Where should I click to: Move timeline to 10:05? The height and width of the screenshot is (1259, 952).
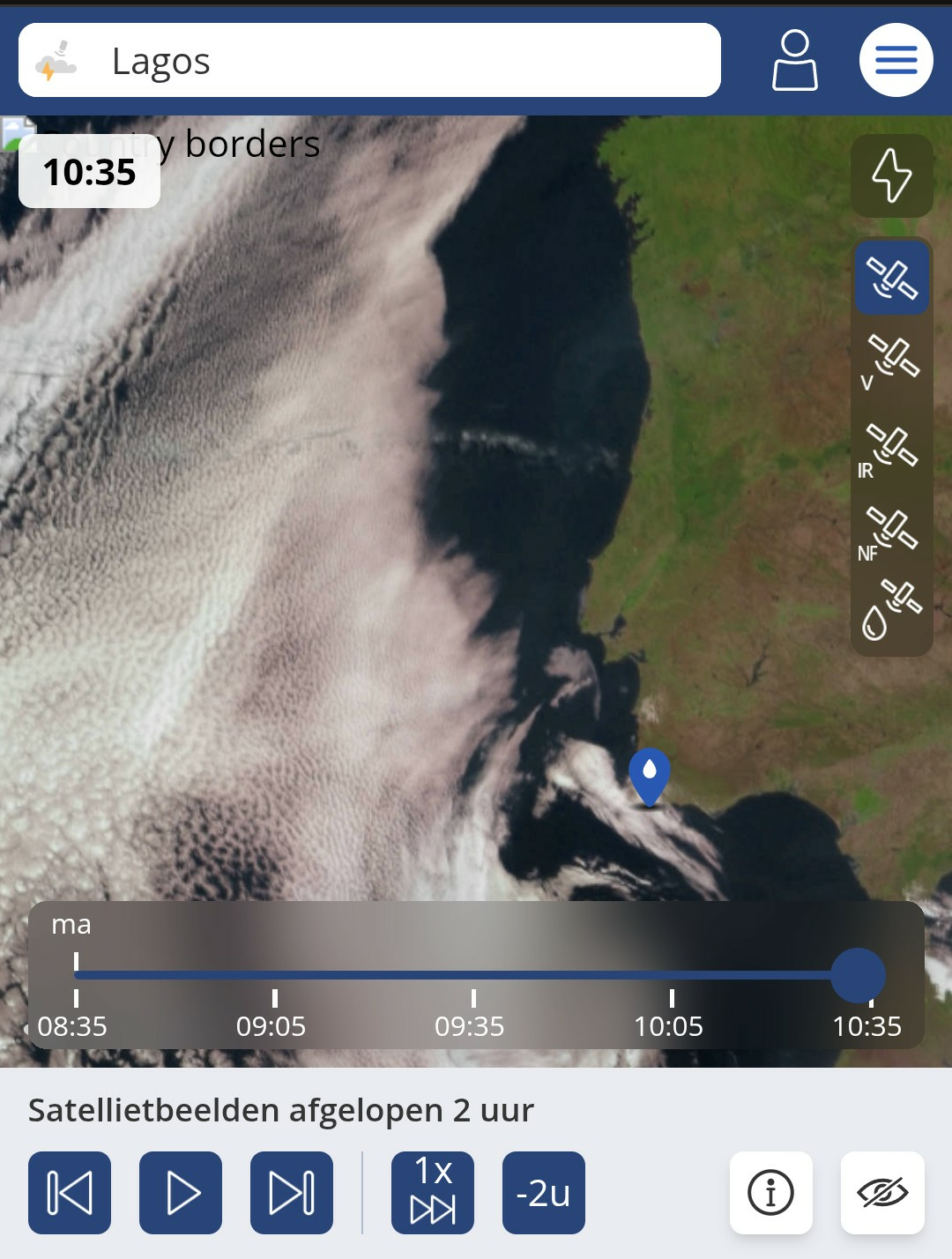[x=672, y=976]
